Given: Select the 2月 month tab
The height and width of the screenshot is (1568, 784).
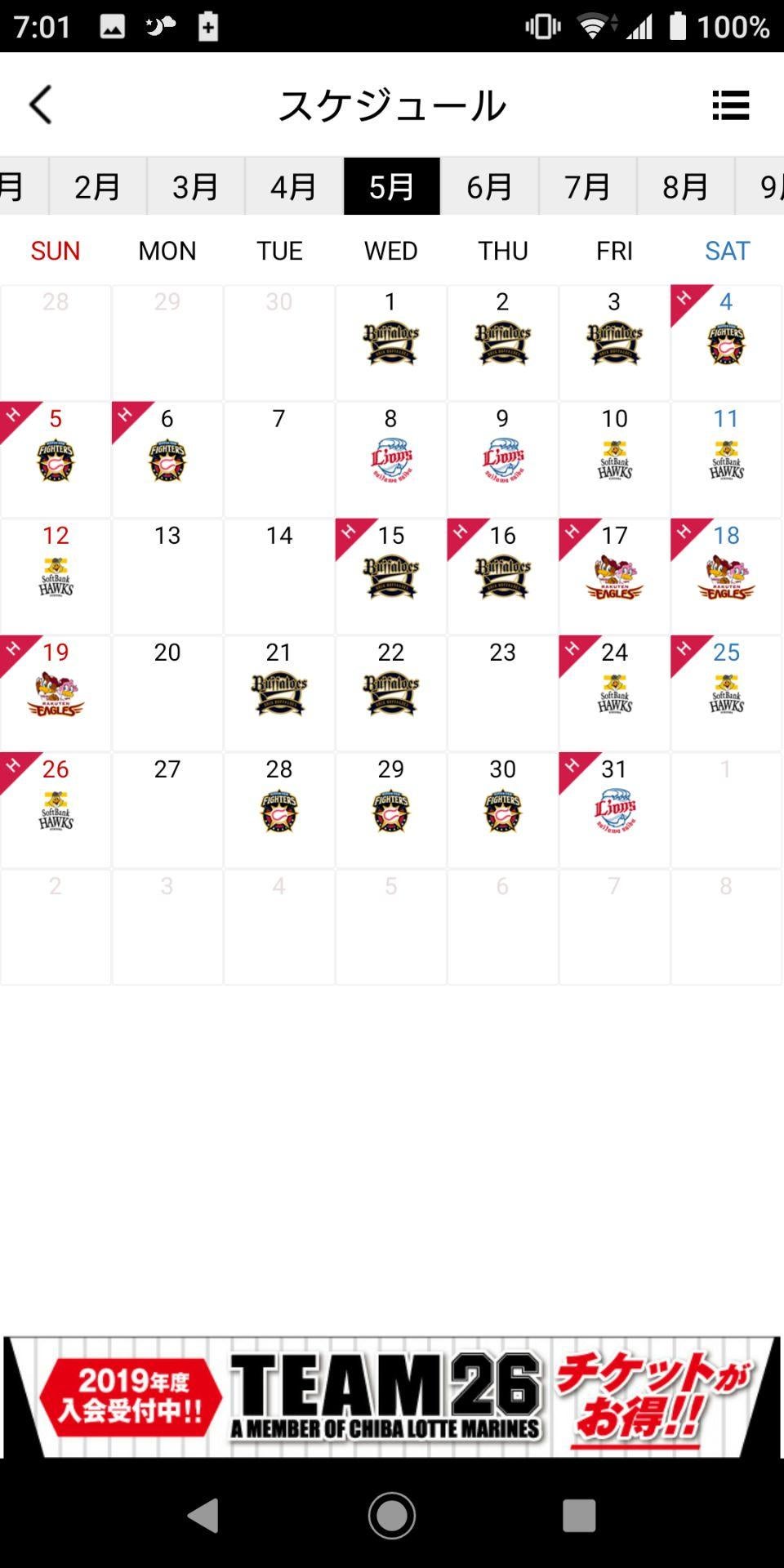Looking at the screenshot, I should pyautogui.click(x=97, y=187).
